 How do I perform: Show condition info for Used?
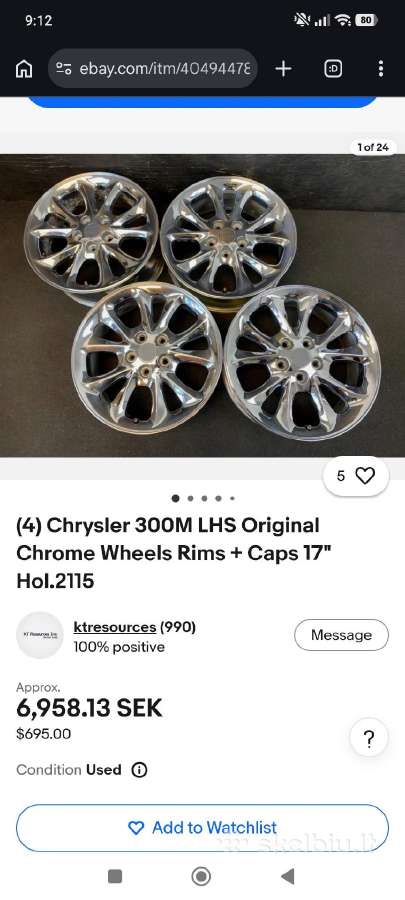click(139, 770)
